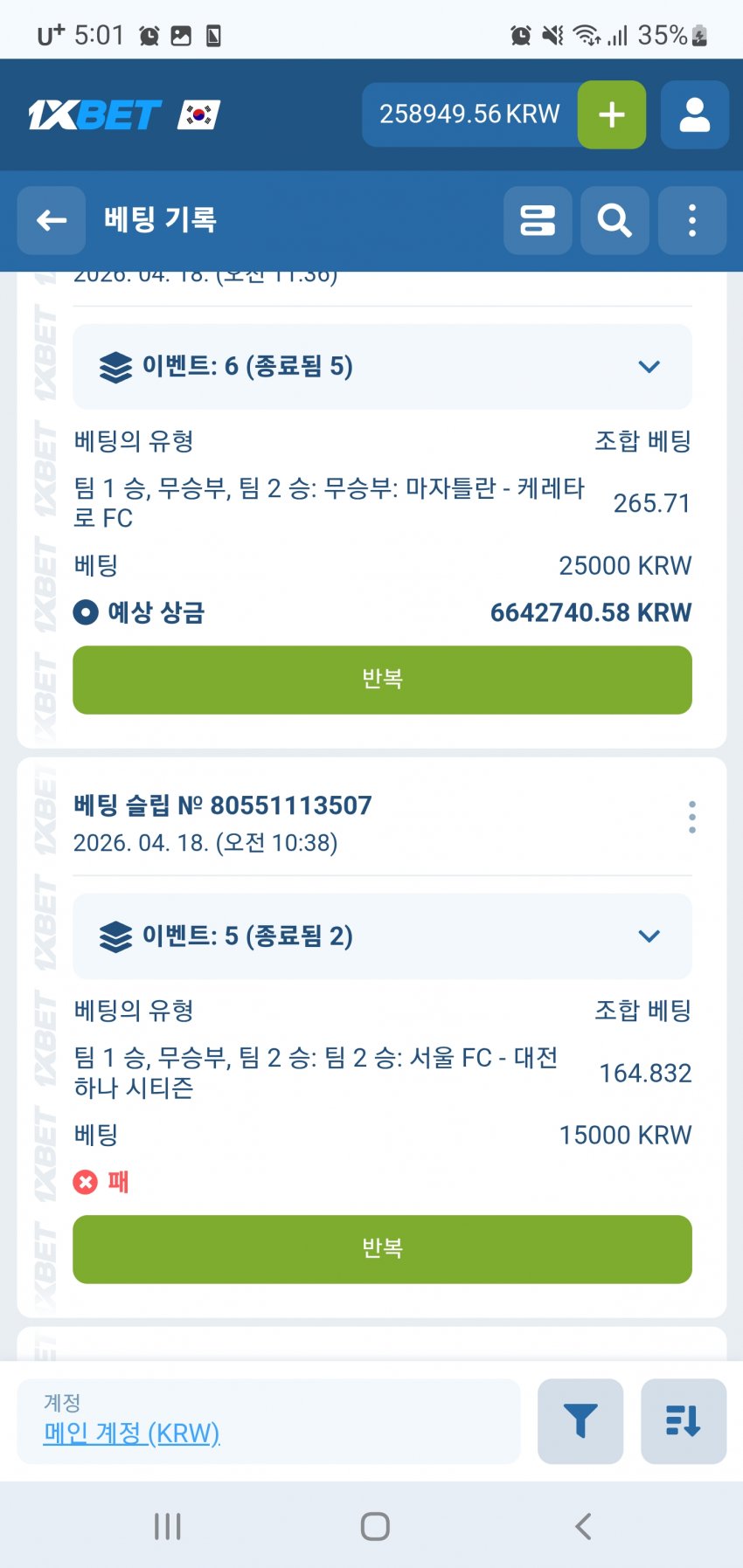Switch the bet history view layout

(538, 220)
